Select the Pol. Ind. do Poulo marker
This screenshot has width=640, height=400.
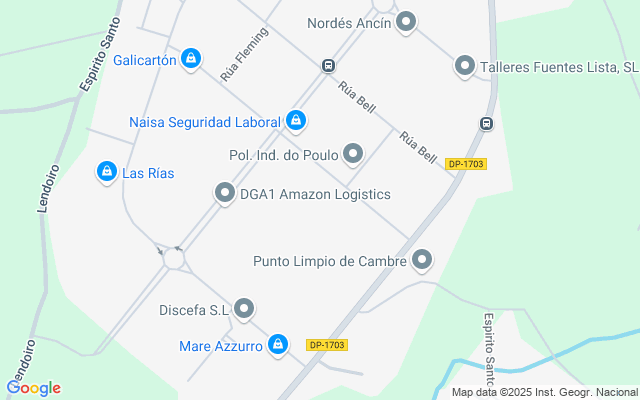coord(353,154)
